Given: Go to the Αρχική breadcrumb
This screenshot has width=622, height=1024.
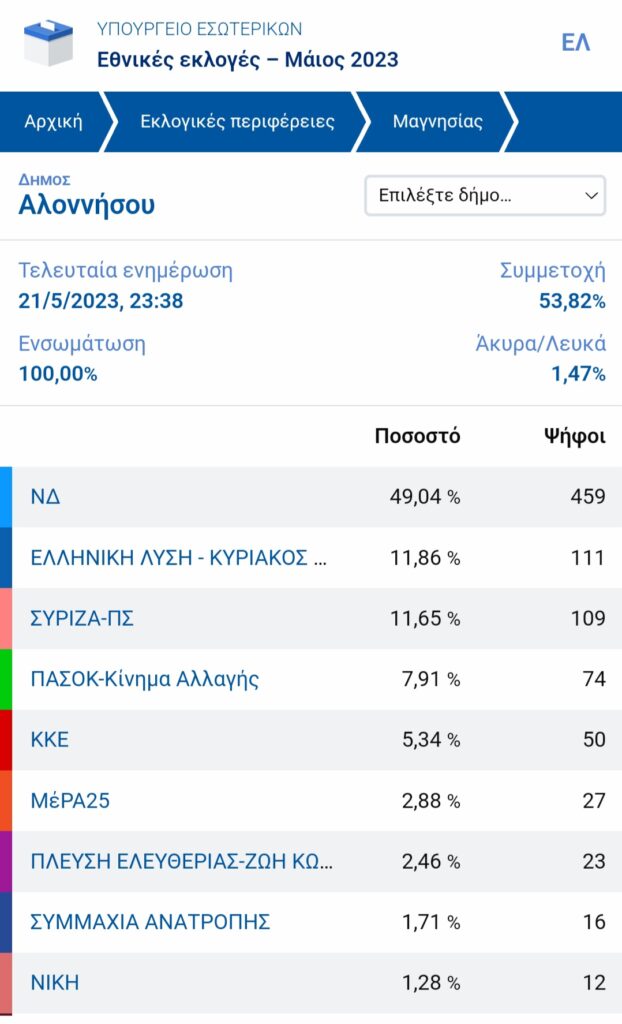Looking at the screenshot, I should [53, 122].
